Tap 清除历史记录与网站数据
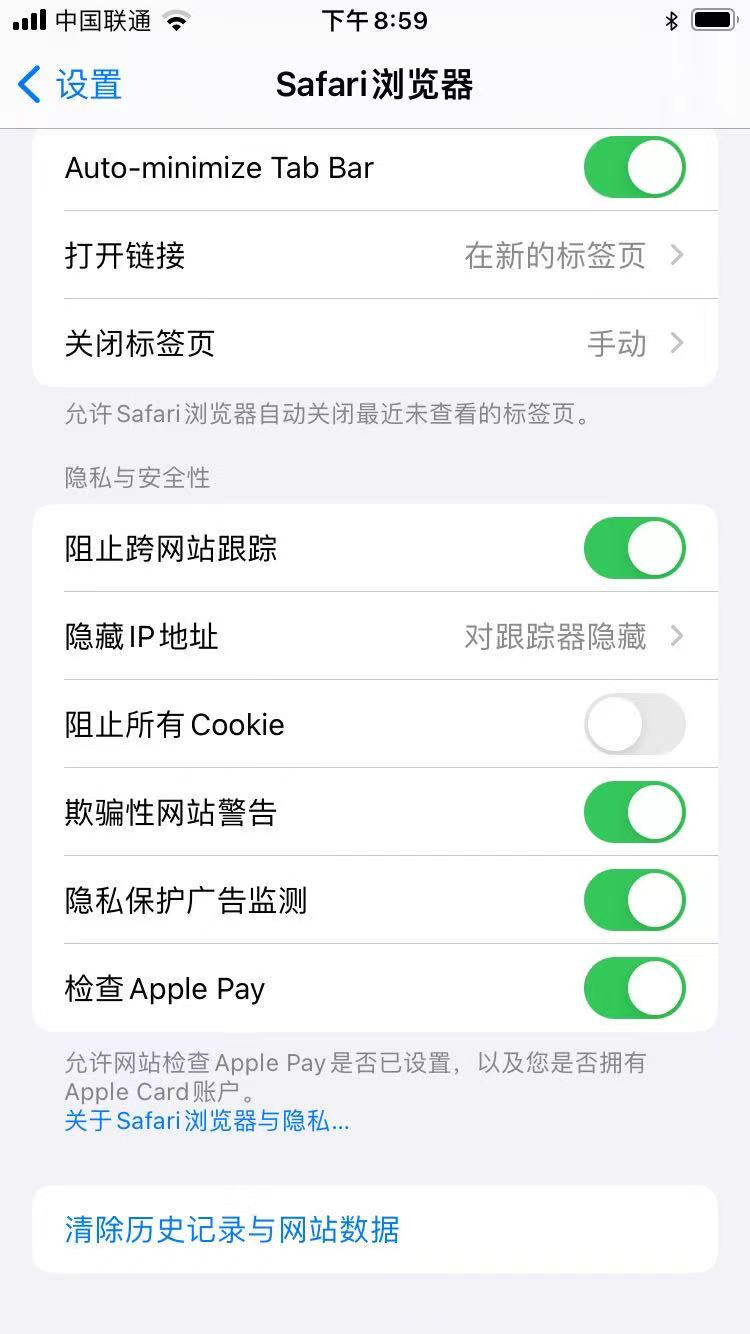The image size is (750, 1334). point(231,1231)
